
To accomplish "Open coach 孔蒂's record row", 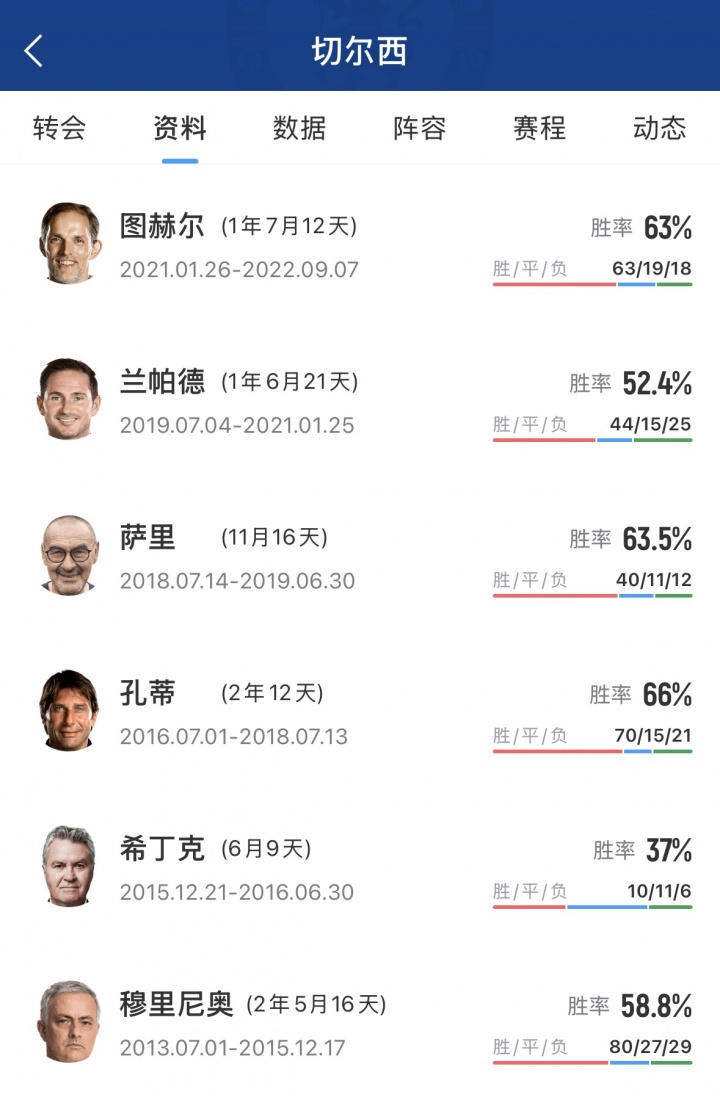I will click(x=360, y=712).
